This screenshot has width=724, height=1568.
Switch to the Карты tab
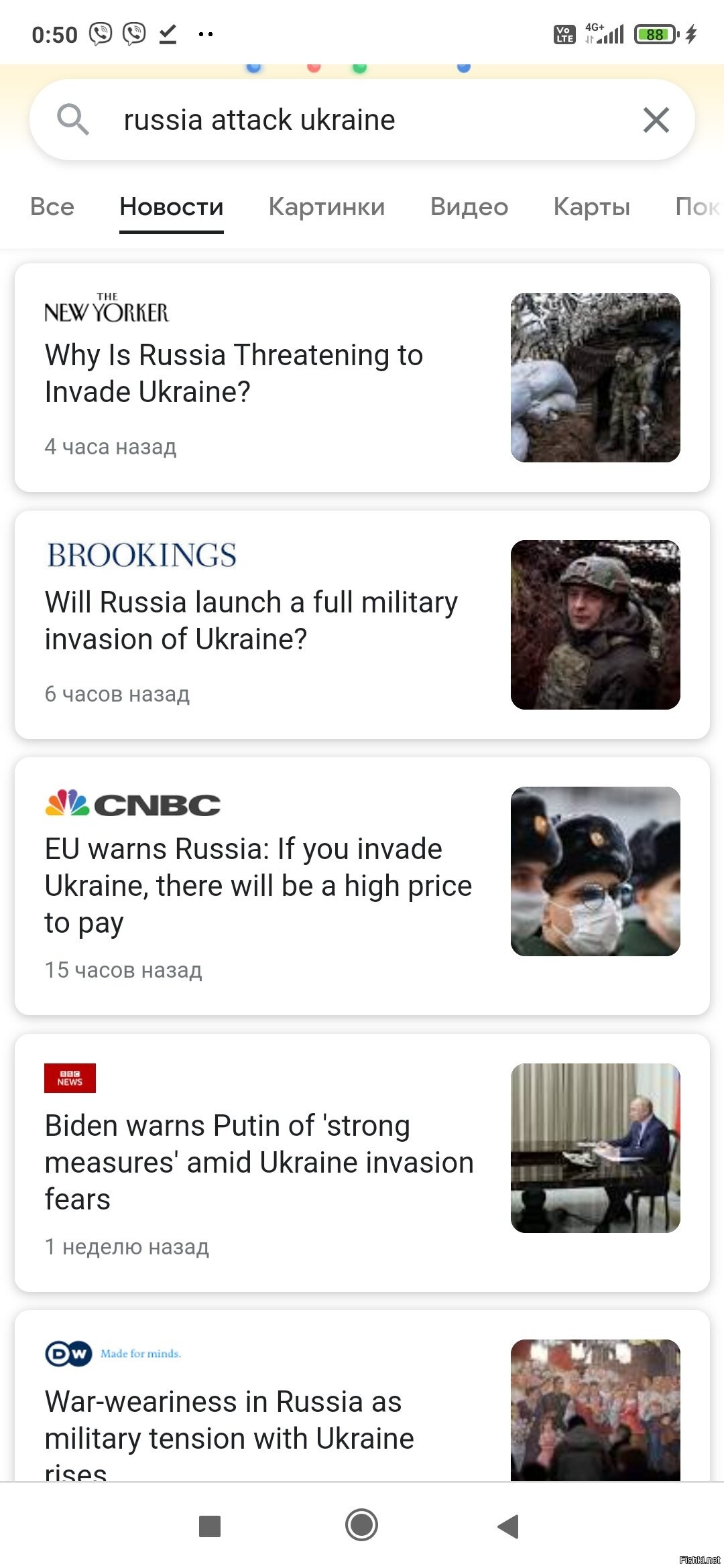pyautogui.click(x=592, y=206)
